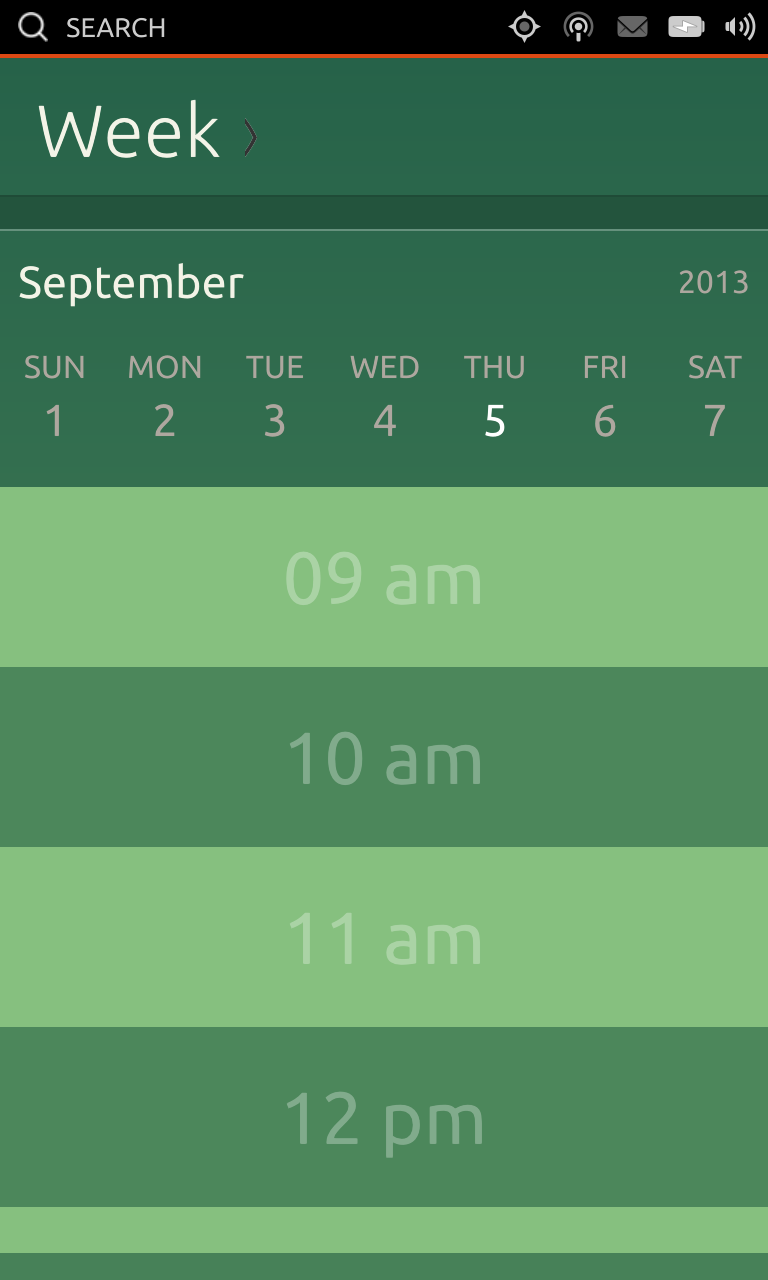Tap the 10 am time slot
The height and width of the screenshot is (1280, 768).
(384, 757)
